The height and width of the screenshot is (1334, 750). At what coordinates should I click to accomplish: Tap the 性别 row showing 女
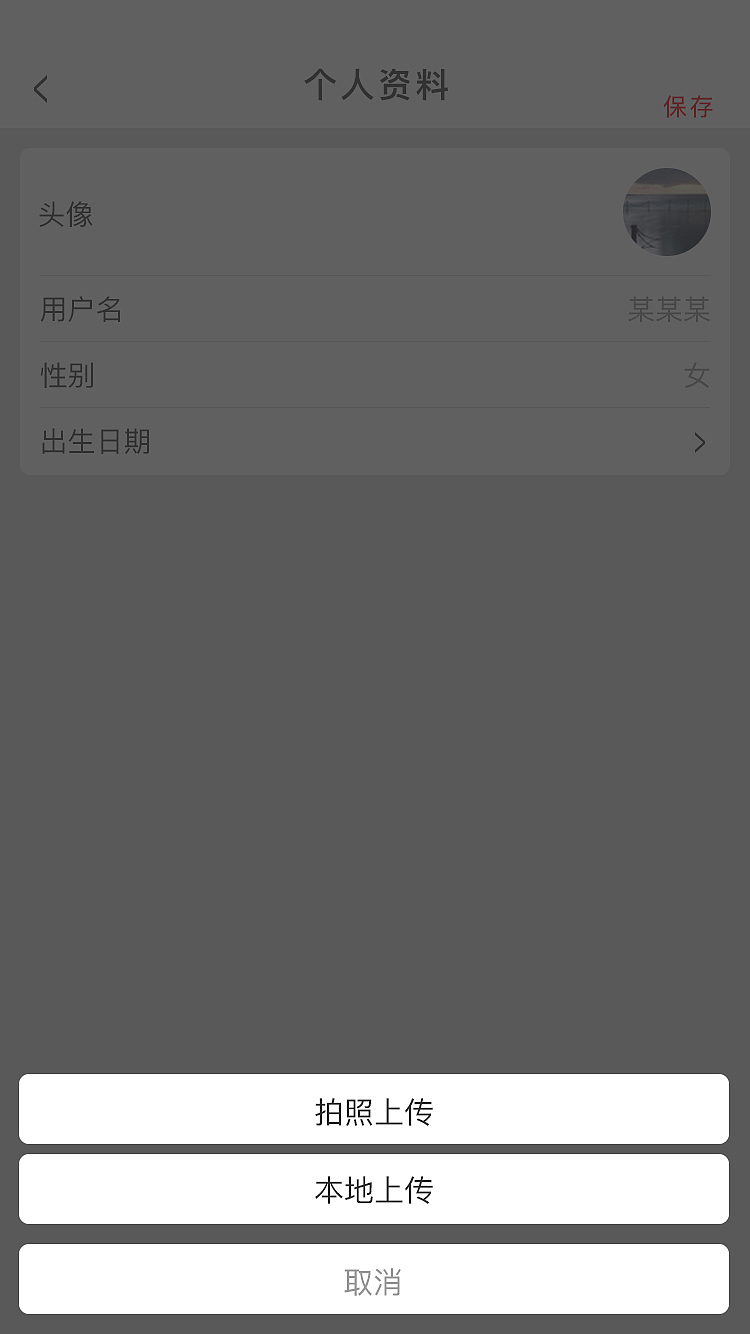pyautogui.click(x=374, y=376)
